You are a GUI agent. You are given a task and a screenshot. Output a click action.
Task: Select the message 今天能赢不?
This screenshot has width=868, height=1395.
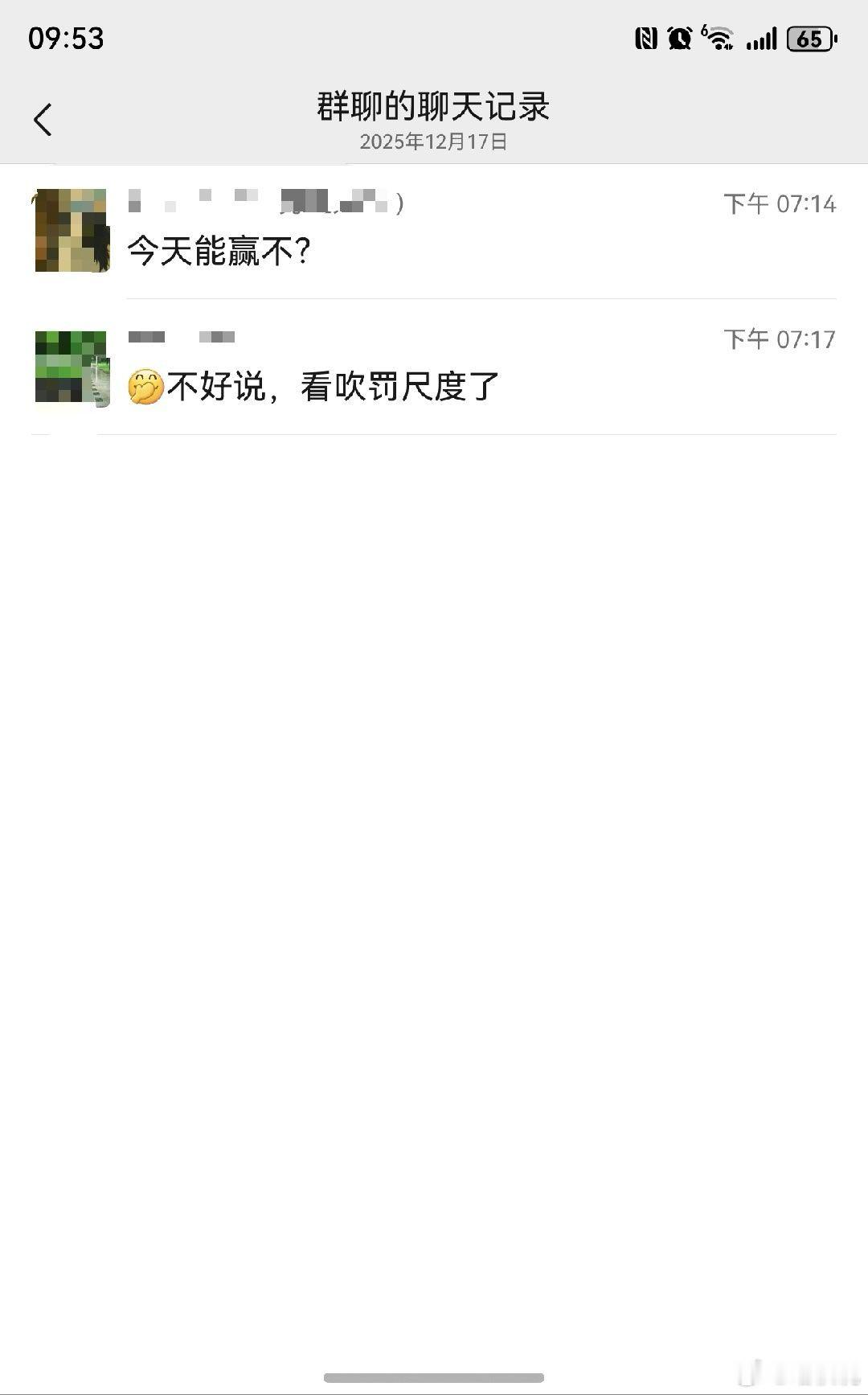(221, 251)
